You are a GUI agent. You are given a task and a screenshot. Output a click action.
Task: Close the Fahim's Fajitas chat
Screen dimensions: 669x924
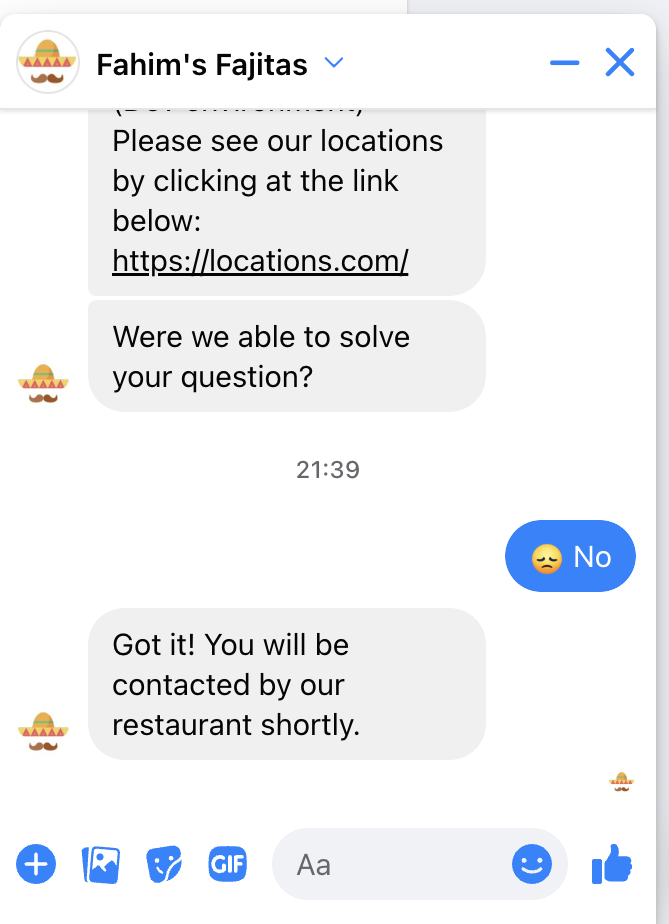coord(620,64)
